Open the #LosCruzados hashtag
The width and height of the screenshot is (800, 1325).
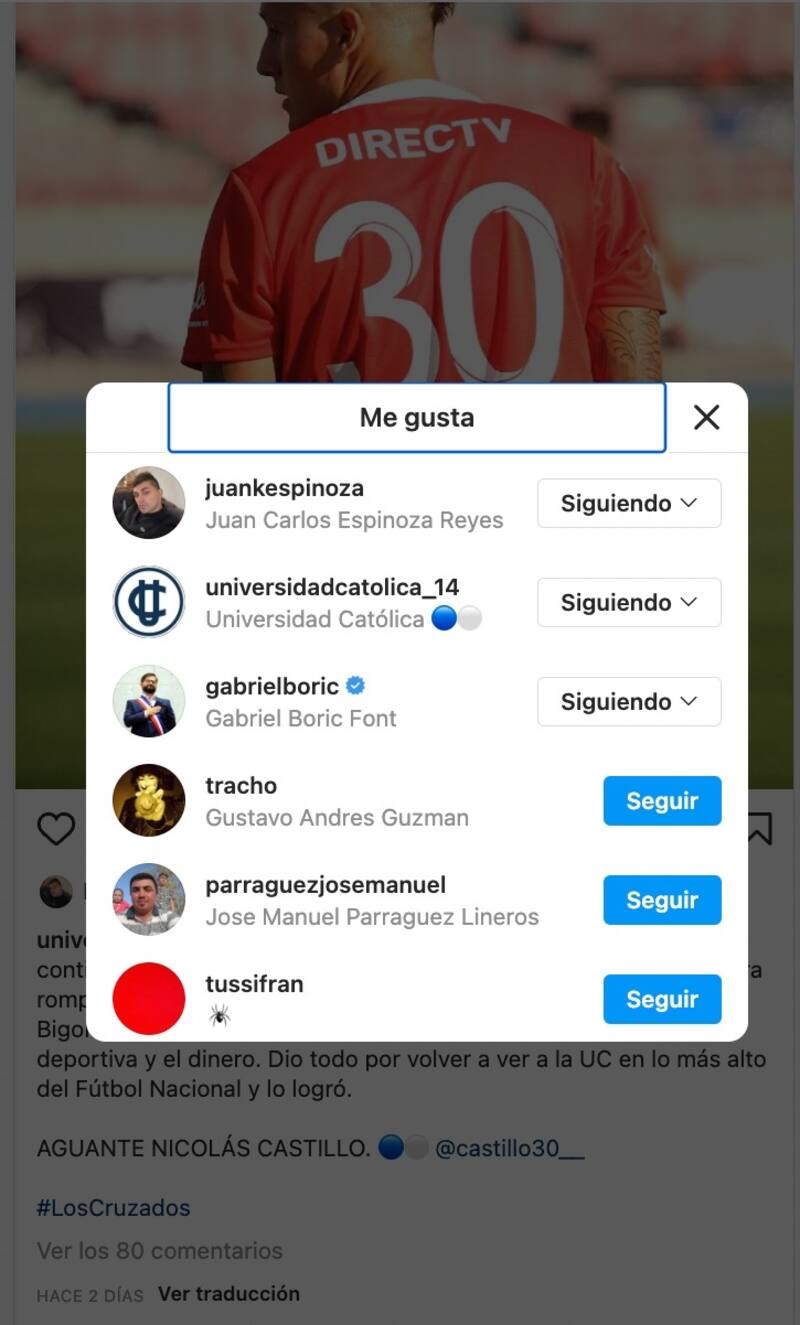click(113, 1208)
